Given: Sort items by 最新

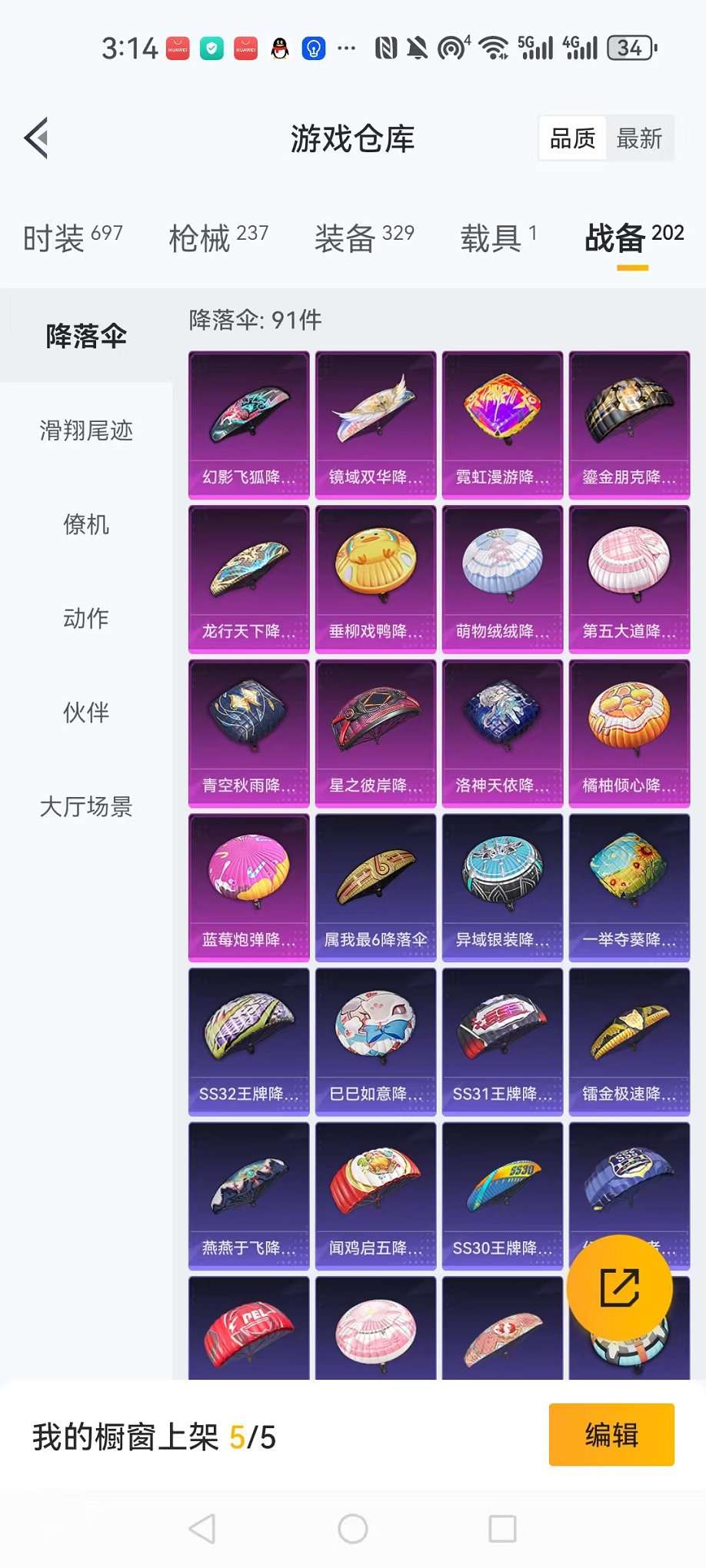Looking at the screenshot, I should (x=639, y=138).
